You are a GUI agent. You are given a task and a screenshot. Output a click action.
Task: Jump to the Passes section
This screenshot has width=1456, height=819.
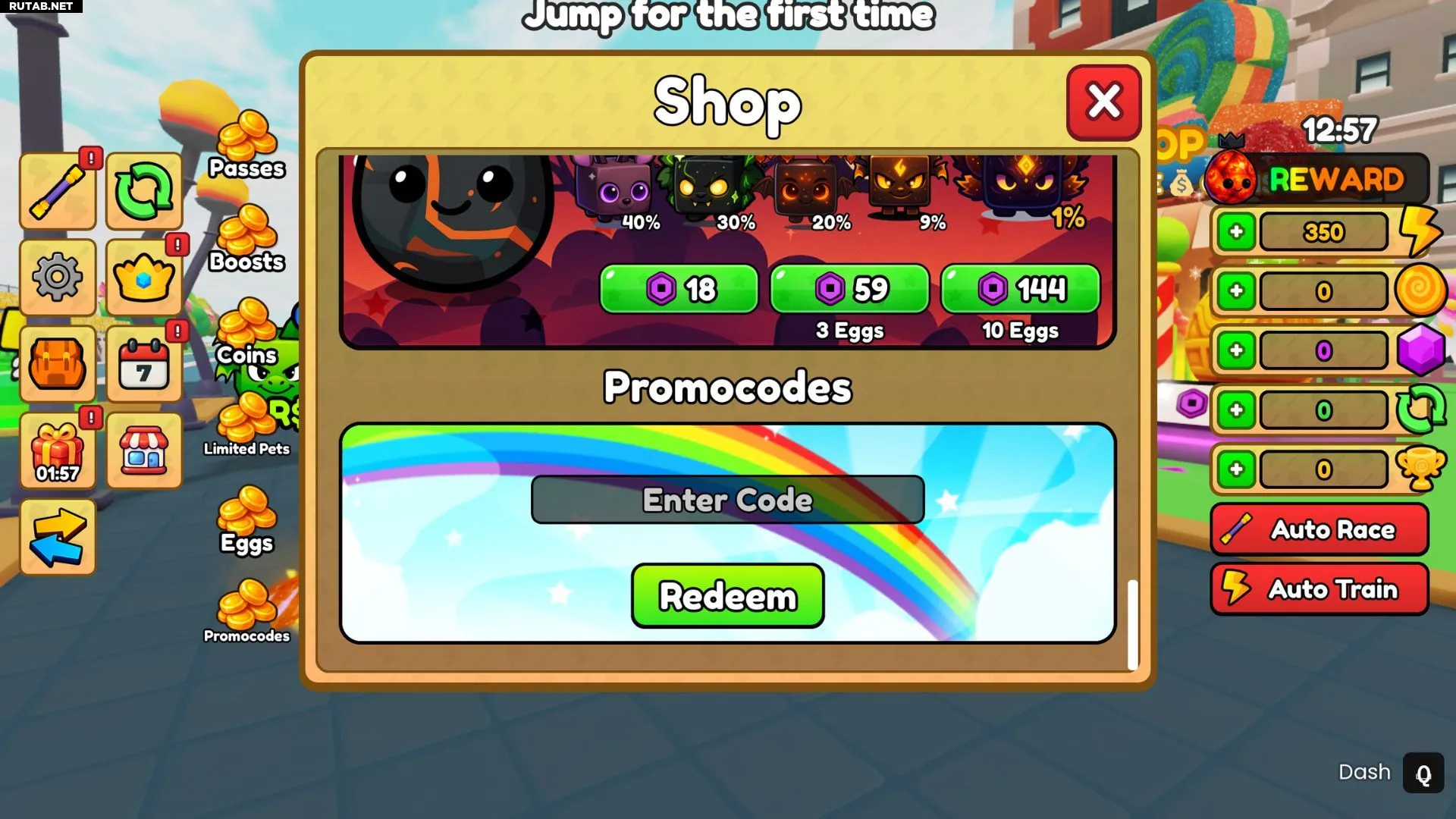click(x=246, y=146)
